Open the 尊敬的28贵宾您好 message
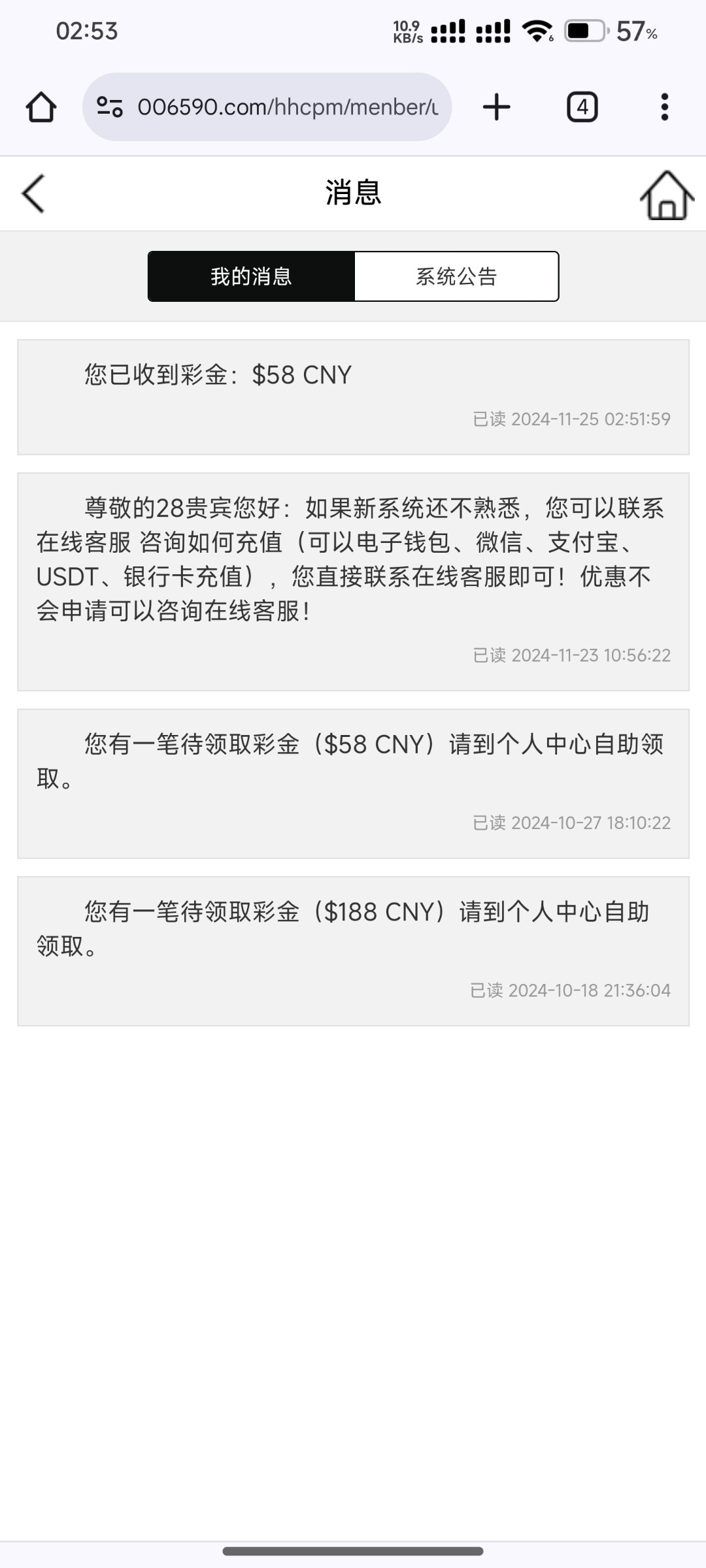The height and width of the screenshot is (1568, 706). pyautogui.click(x=353, y=581)
